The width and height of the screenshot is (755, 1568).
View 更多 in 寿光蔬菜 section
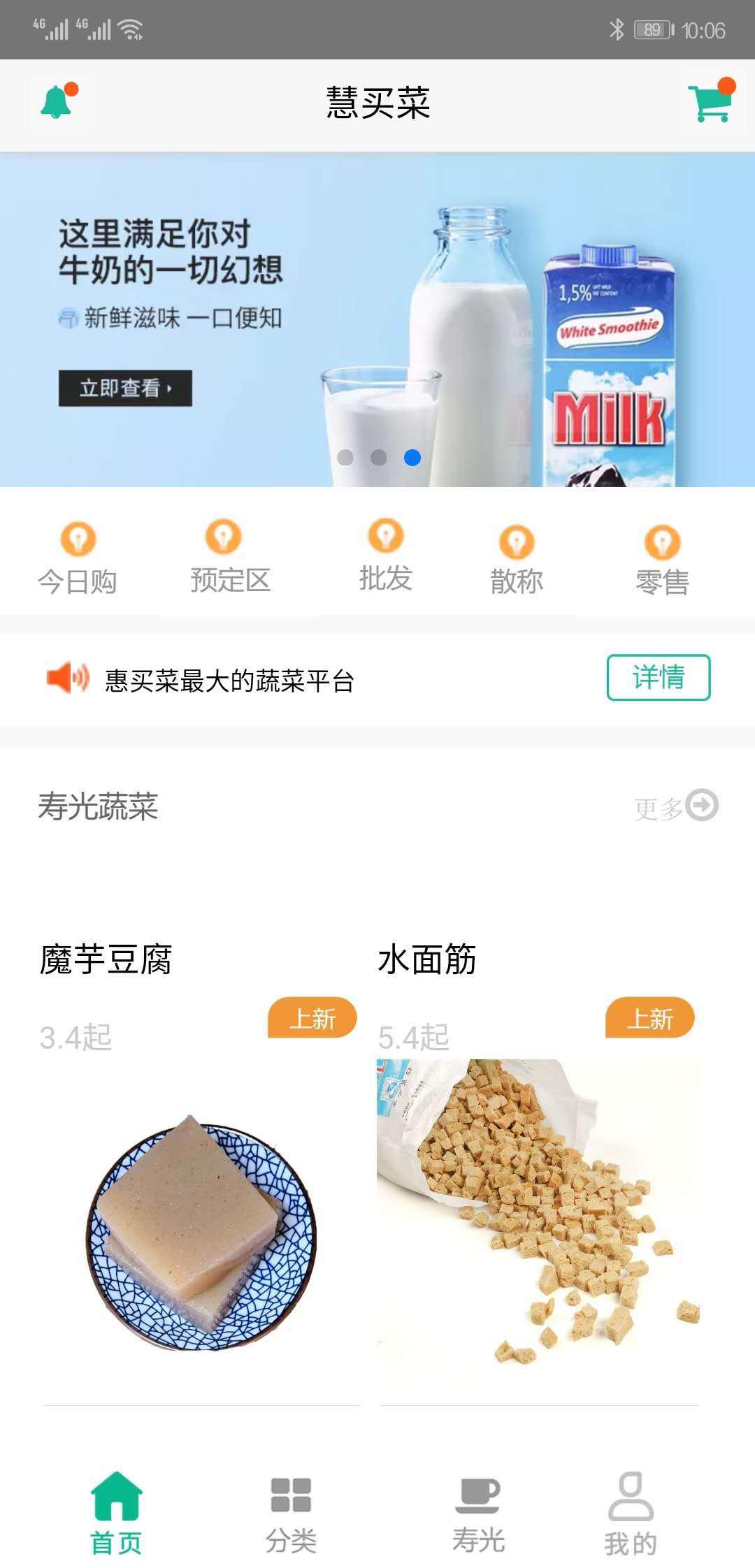click(x=675, y=806)
